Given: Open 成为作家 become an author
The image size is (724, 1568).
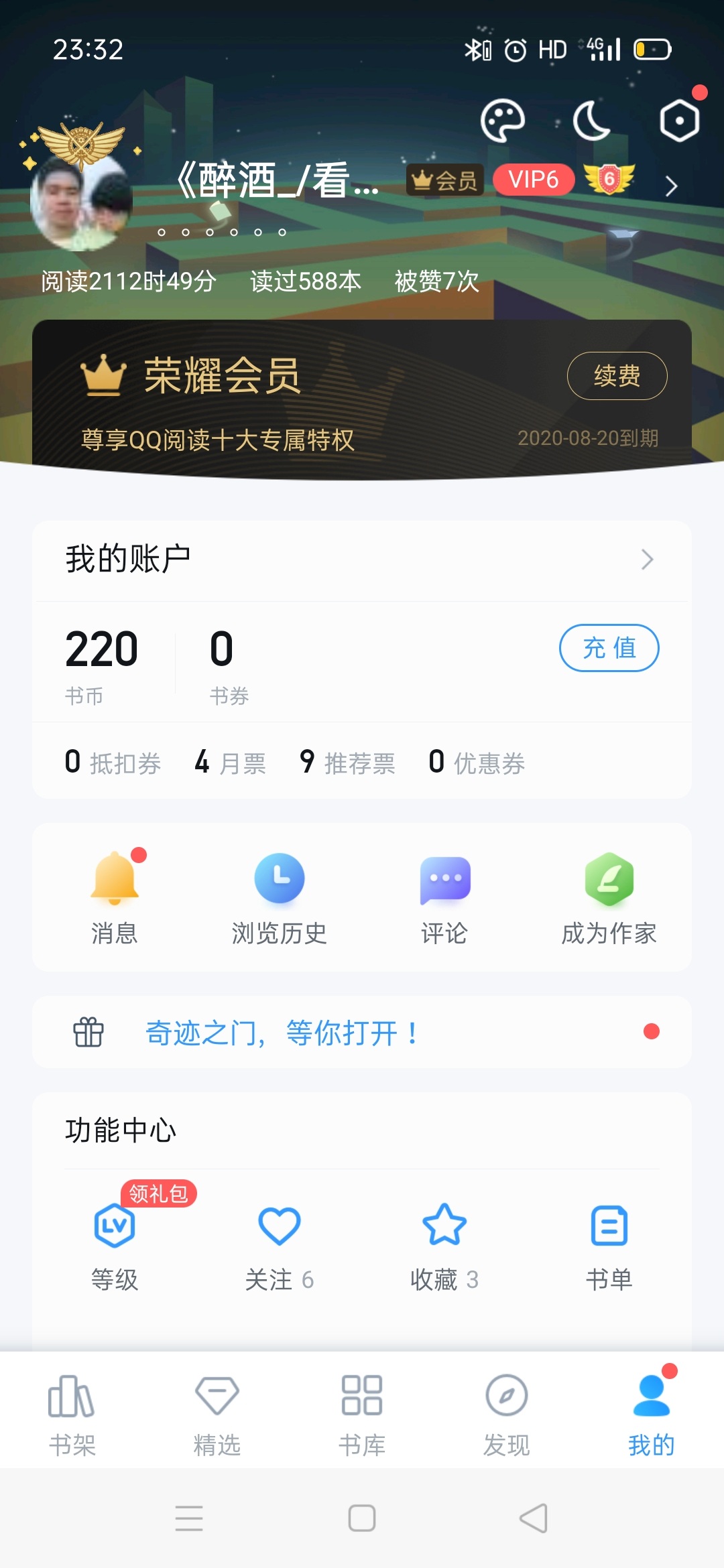Looking at the screenshot, I should pos(609,898).
